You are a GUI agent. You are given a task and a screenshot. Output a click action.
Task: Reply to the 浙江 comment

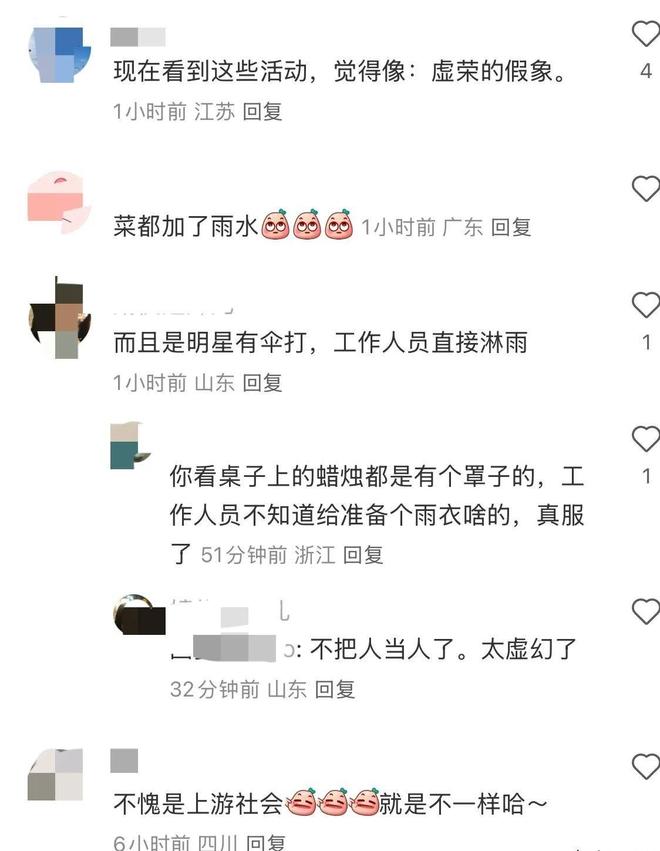pos(363,555)
